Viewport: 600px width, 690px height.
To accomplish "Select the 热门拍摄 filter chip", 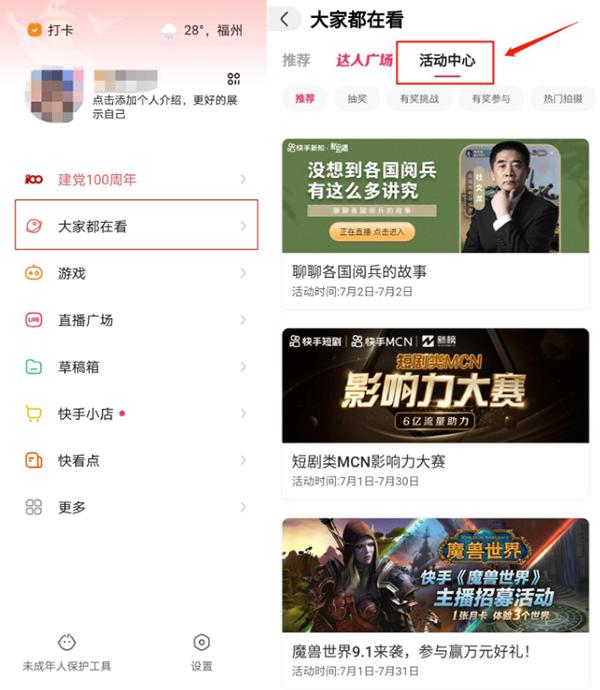I will (x=563, y=99).
